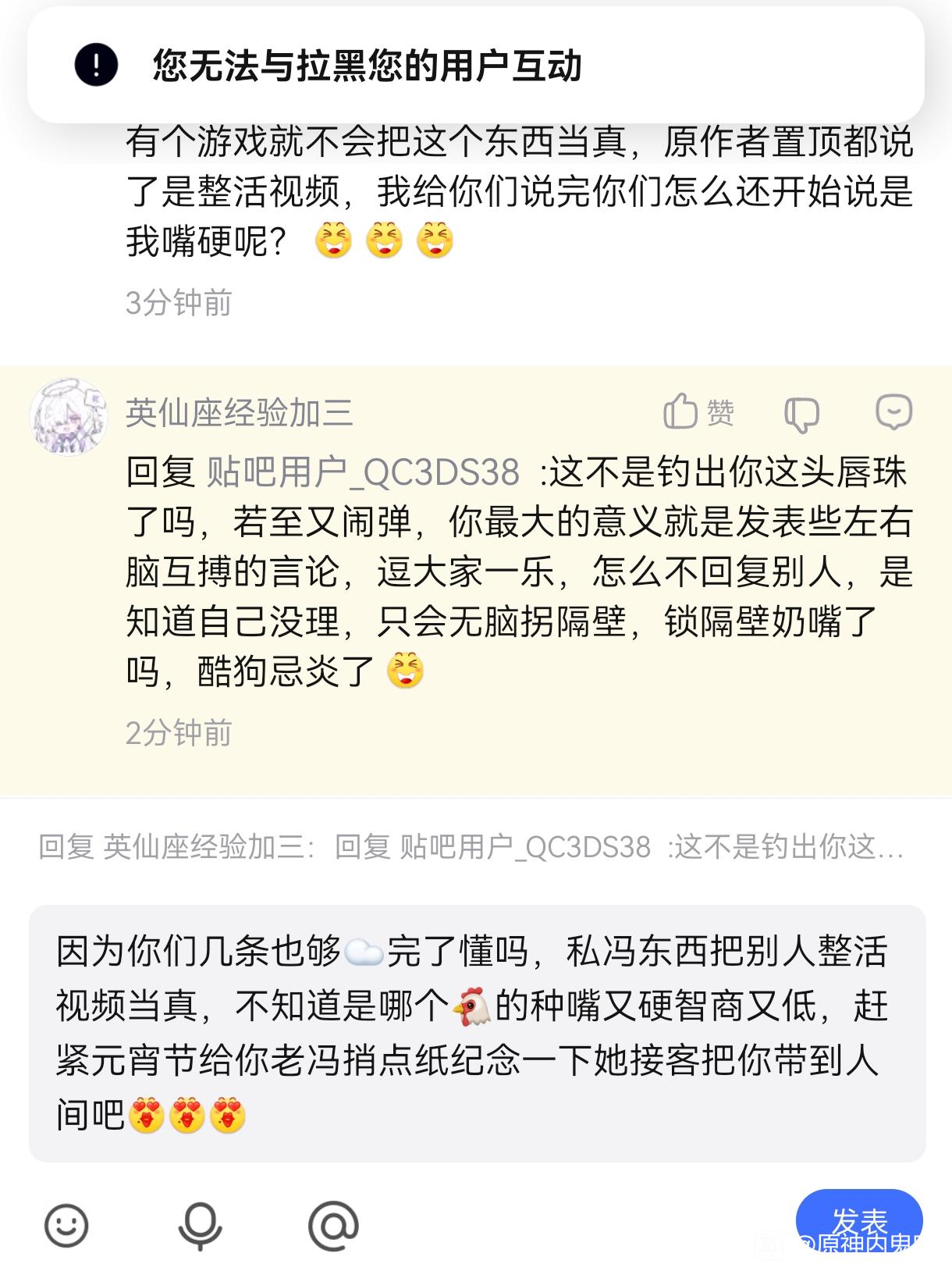Open reply icon on 英仙座经验加三's comment

tap(893, 411)
